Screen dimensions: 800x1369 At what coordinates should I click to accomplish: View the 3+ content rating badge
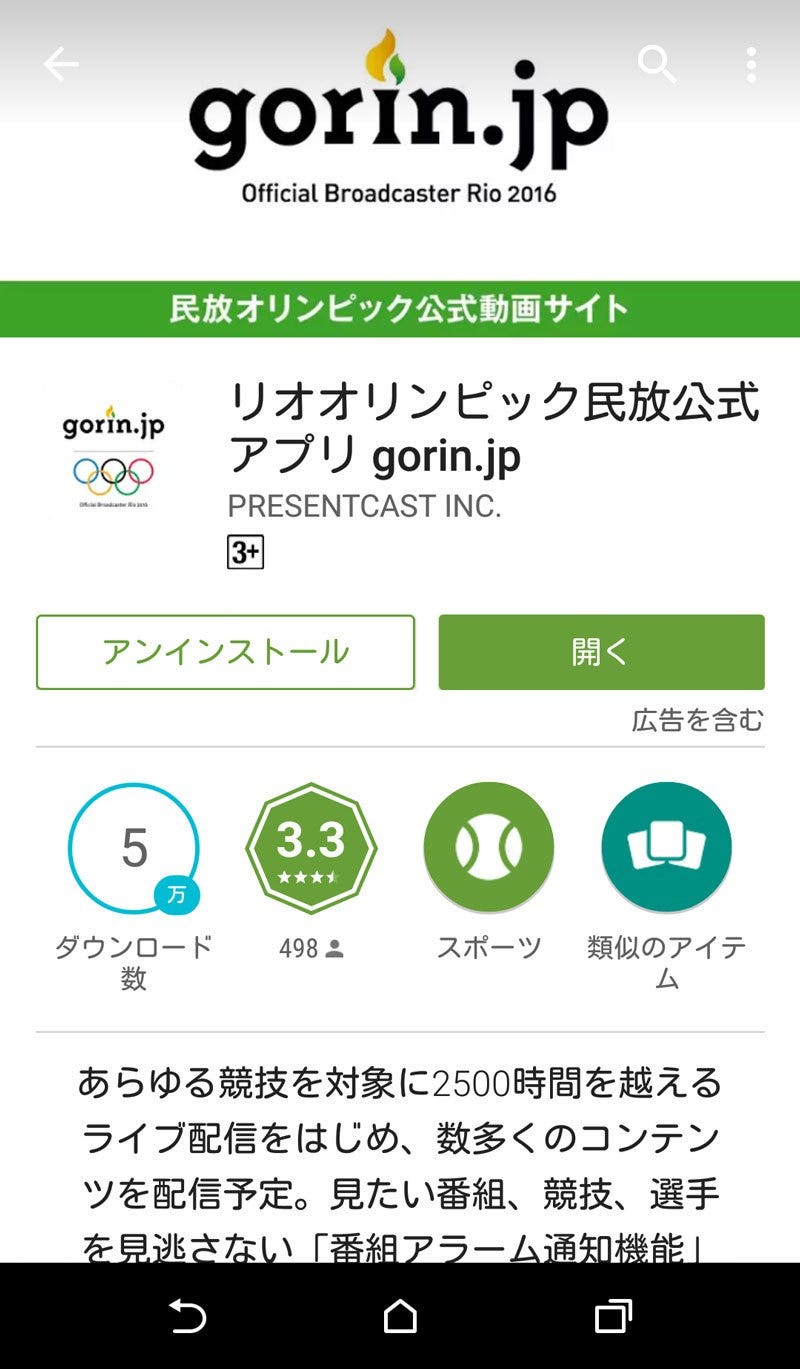[247, 554]
